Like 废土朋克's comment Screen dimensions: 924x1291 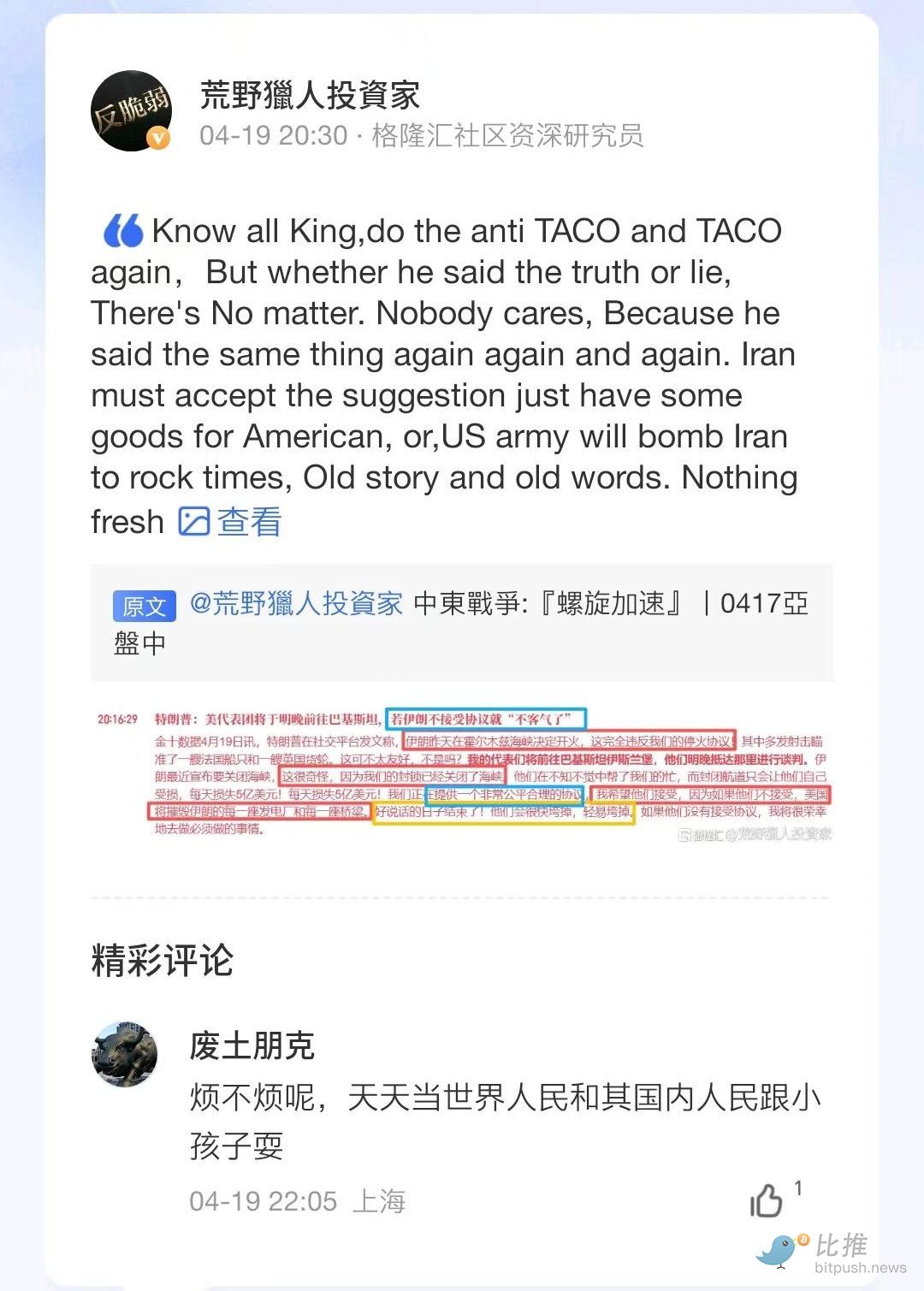(x=766, y=1200)
